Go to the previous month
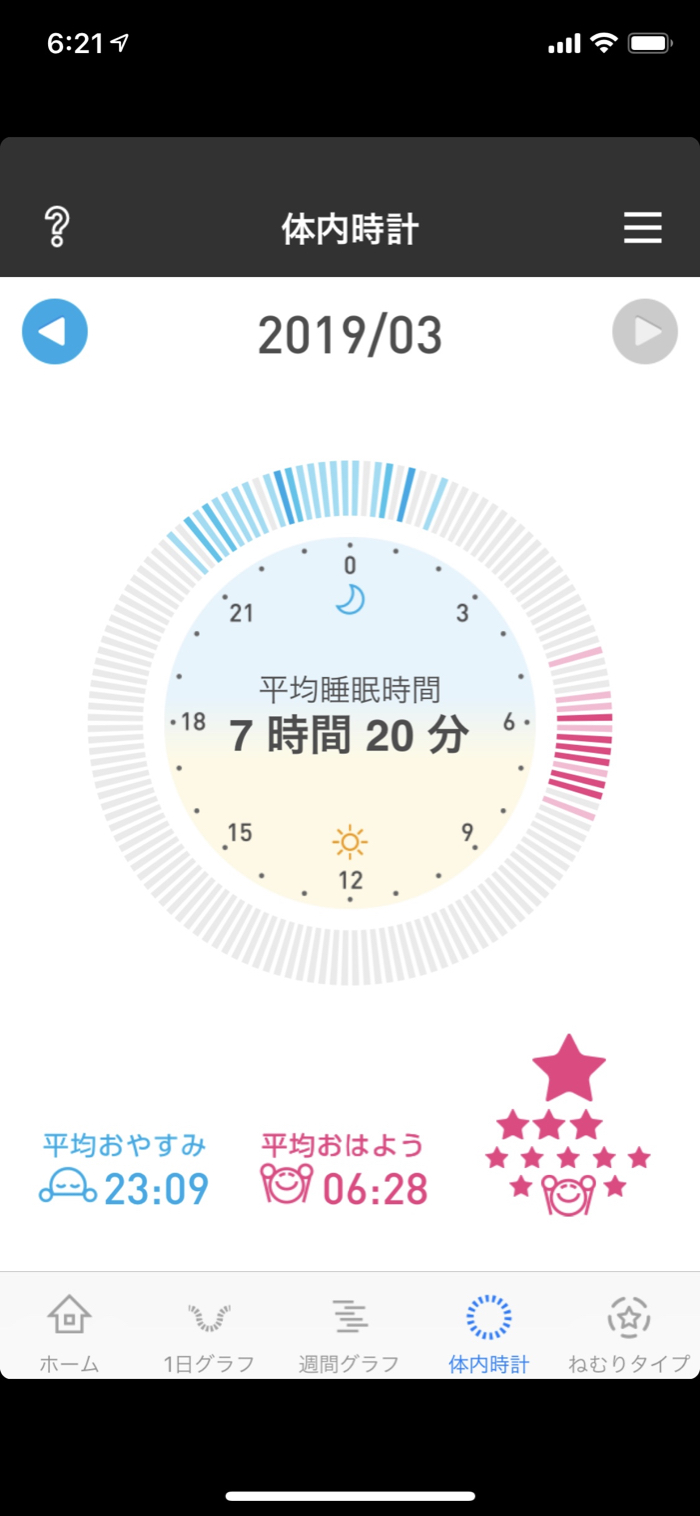The image size is (700, 1516). 55,331
